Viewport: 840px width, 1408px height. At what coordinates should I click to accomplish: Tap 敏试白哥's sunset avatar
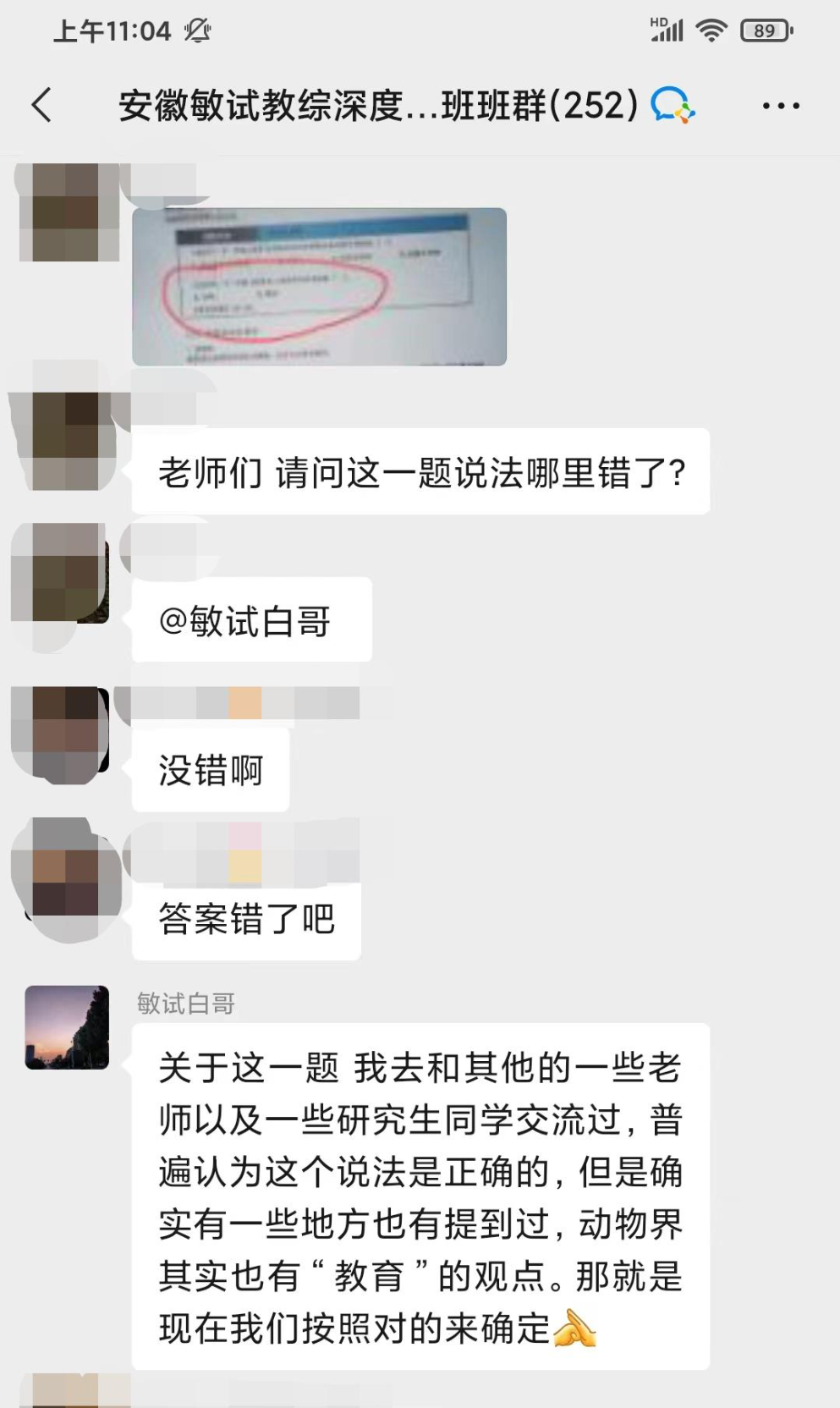tap(67, 1027)
